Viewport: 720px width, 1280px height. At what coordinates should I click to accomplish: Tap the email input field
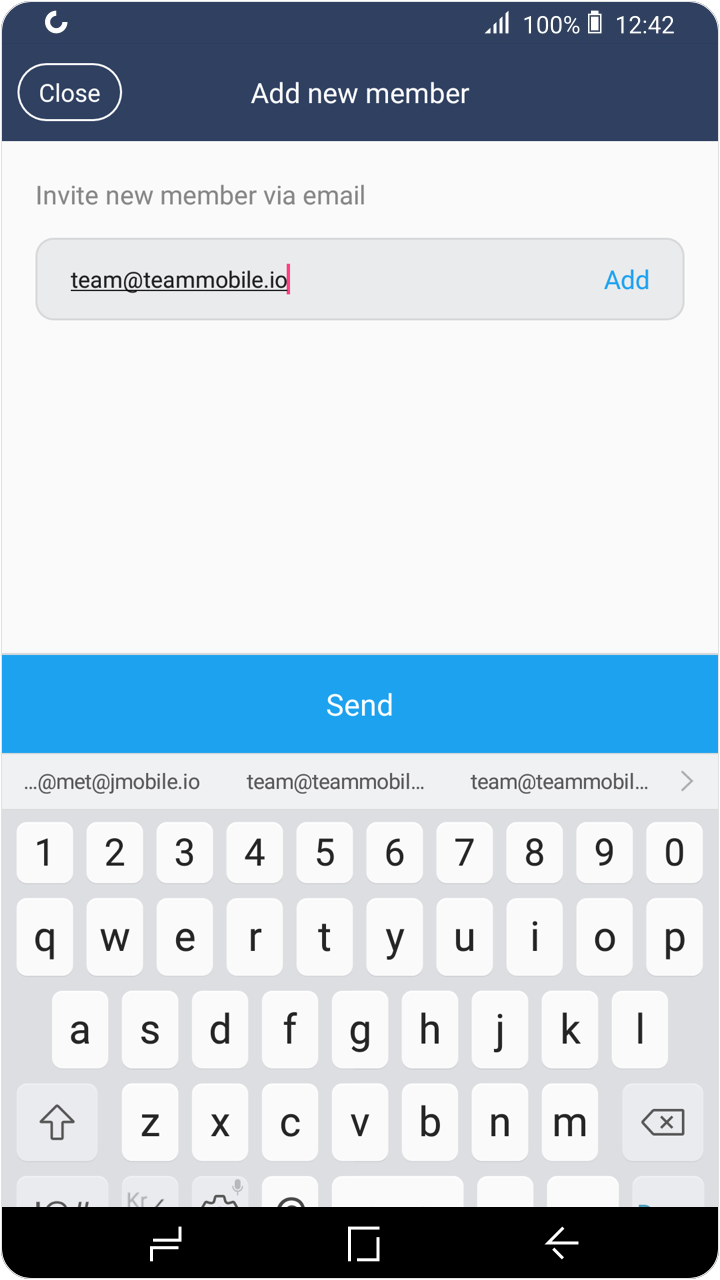[360, 279]
